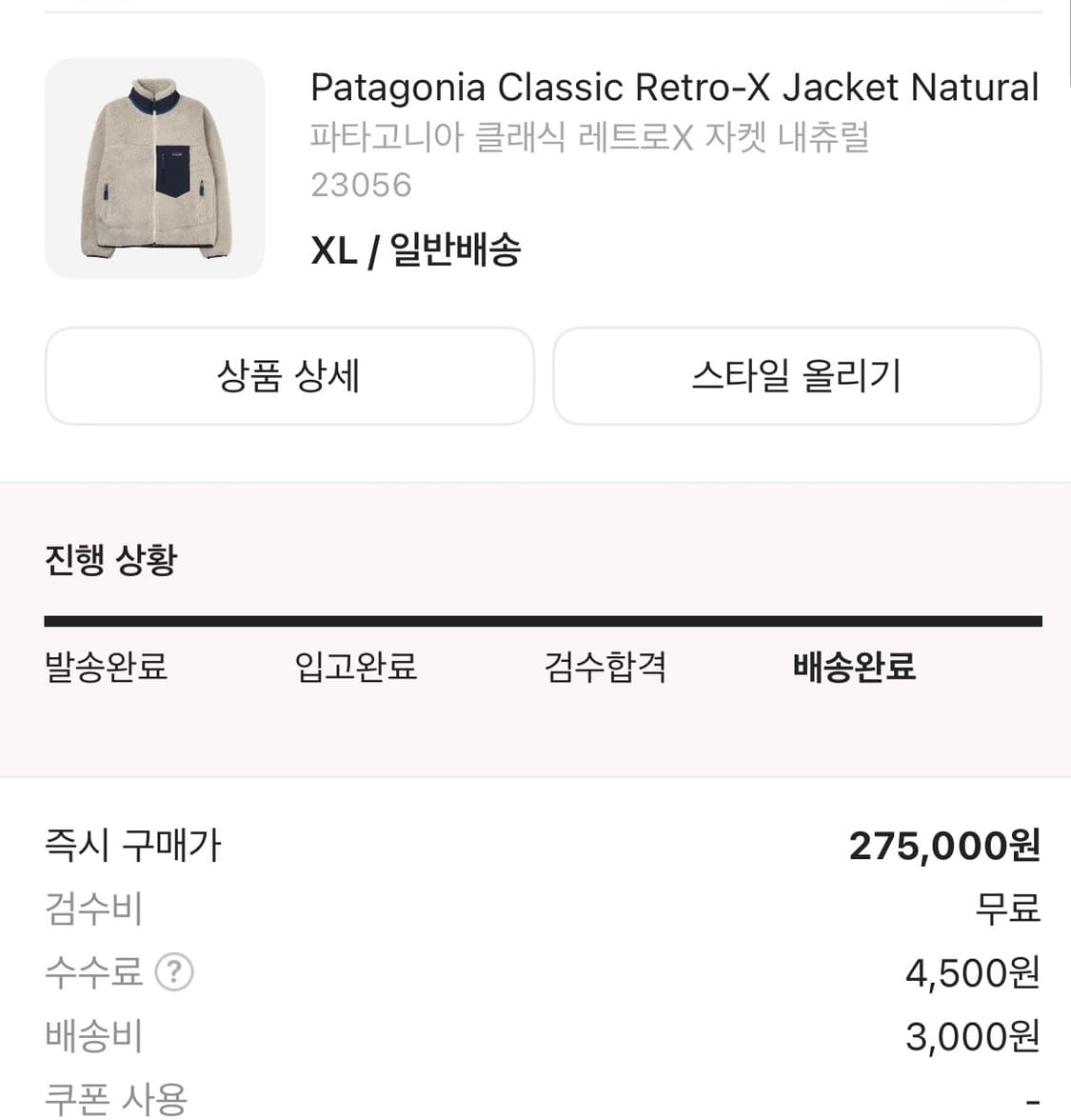This screenshot has height=1120, width=1071.
Task: Select the 275,000원 purchase price
Action: tap(945, 844)
